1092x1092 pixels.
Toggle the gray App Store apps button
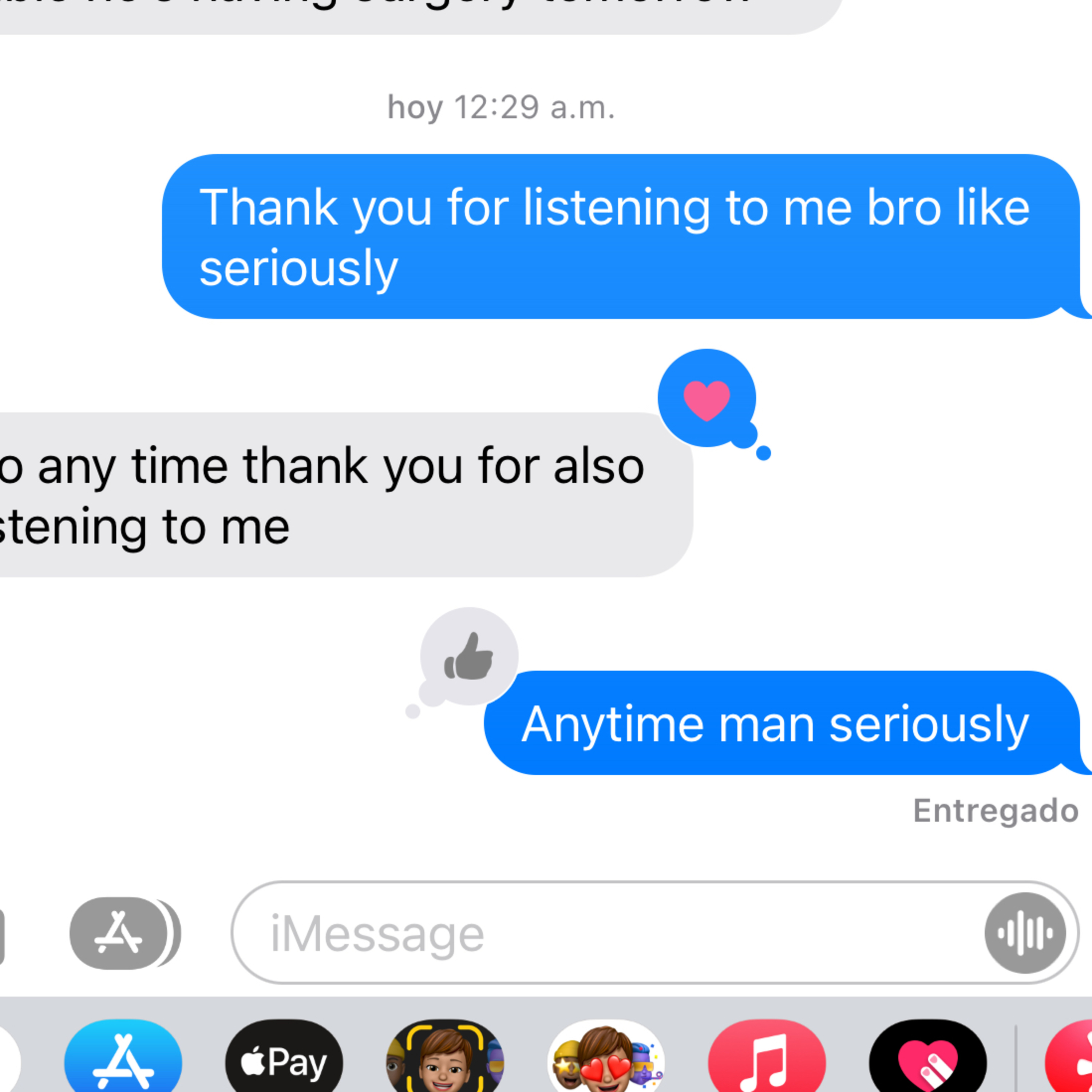coord(119,933)
